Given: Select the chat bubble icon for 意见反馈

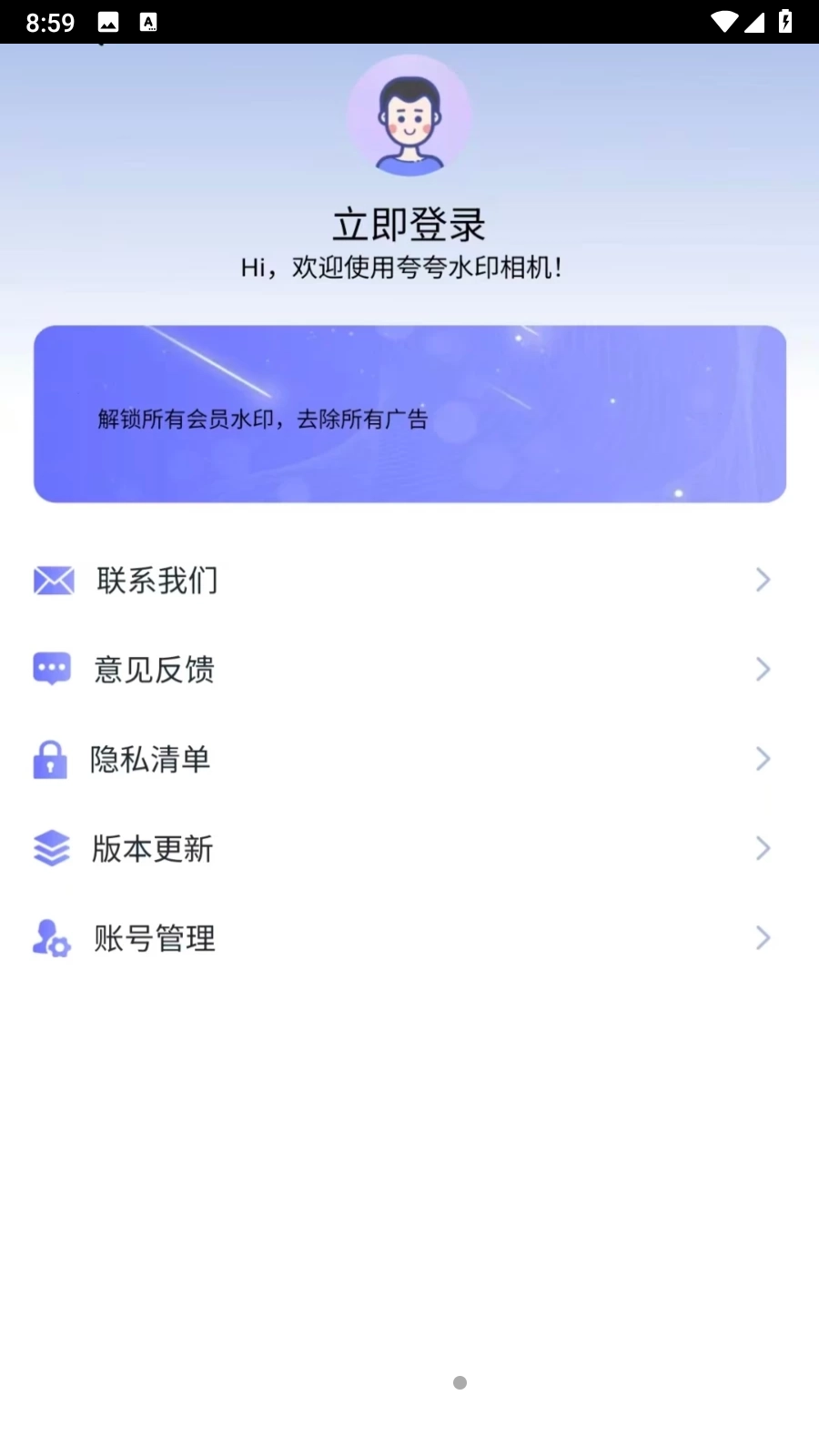Looking at the screenshot, I should click(52, 667).
